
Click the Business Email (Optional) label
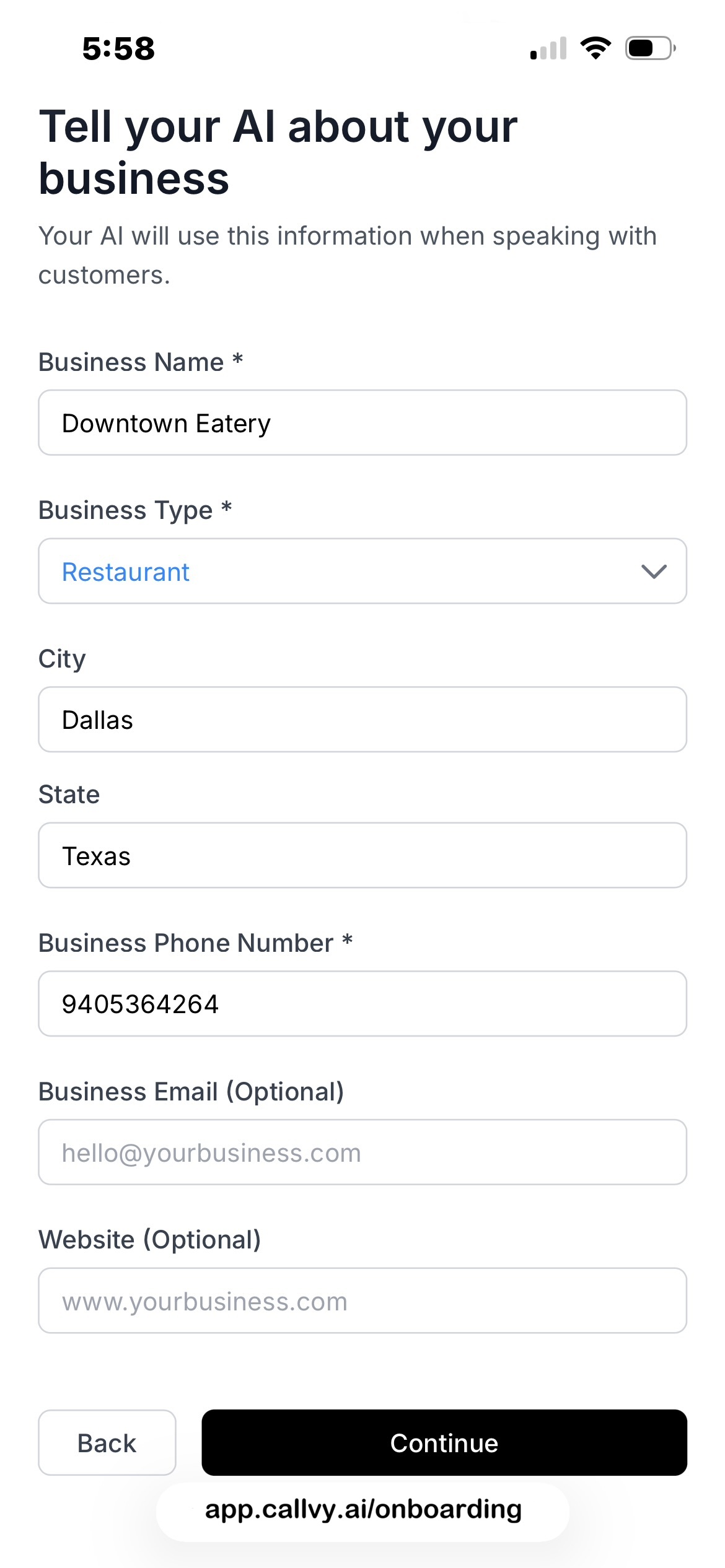(191, 1091)
